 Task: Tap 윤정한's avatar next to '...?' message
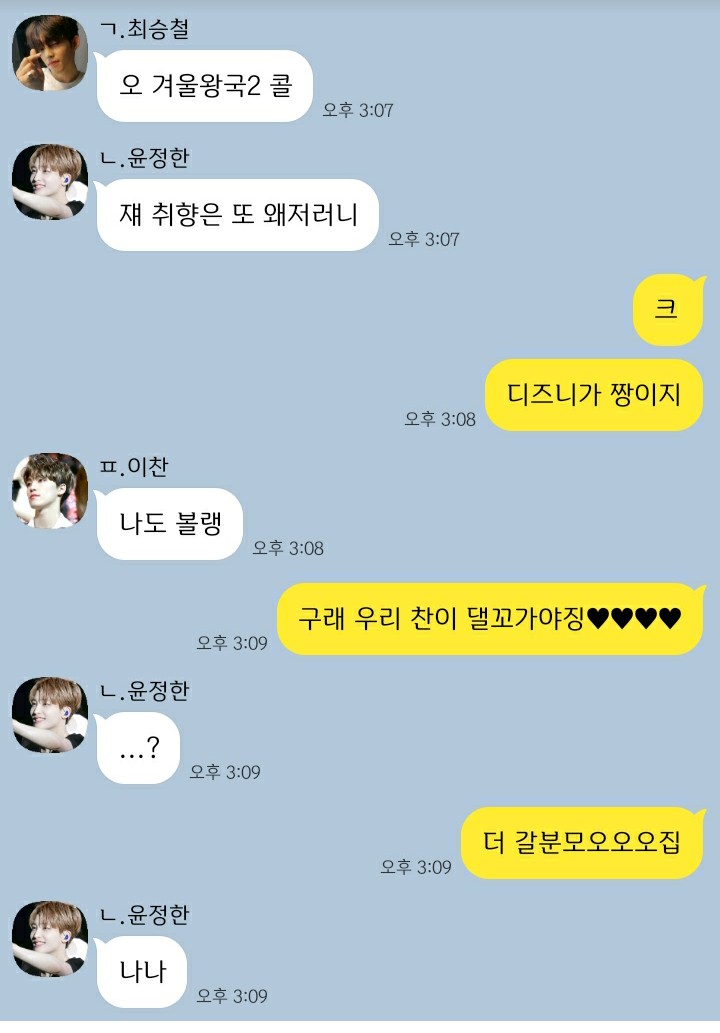(x=50, y=714)
